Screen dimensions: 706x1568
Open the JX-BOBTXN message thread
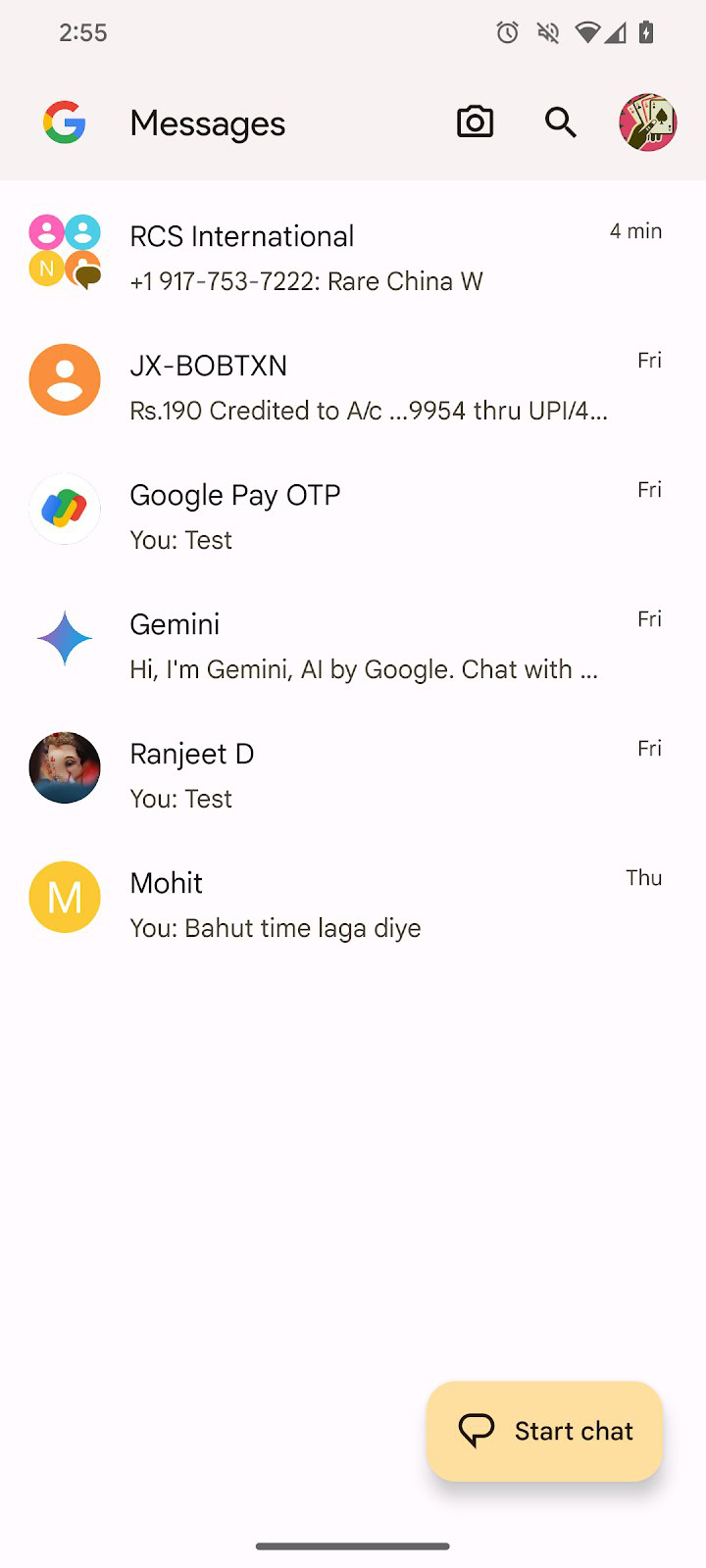coord(353,387)
